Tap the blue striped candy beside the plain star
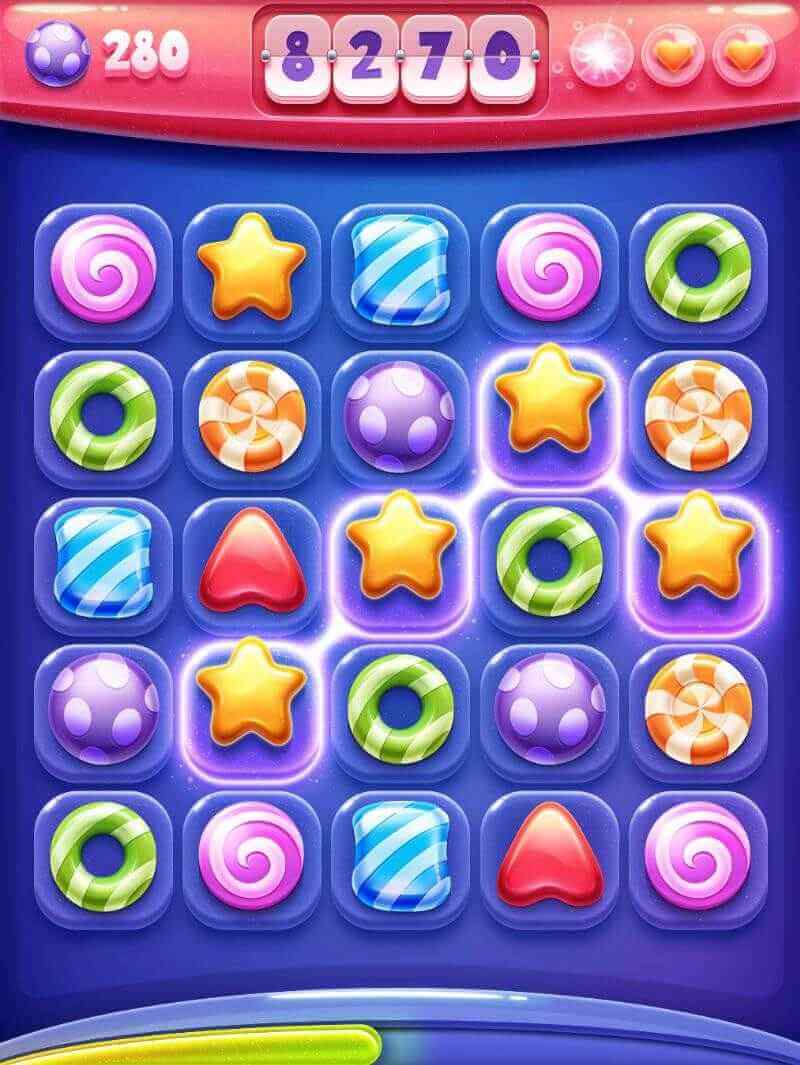This screenshot has width=800, height=1065. (400, 267)
